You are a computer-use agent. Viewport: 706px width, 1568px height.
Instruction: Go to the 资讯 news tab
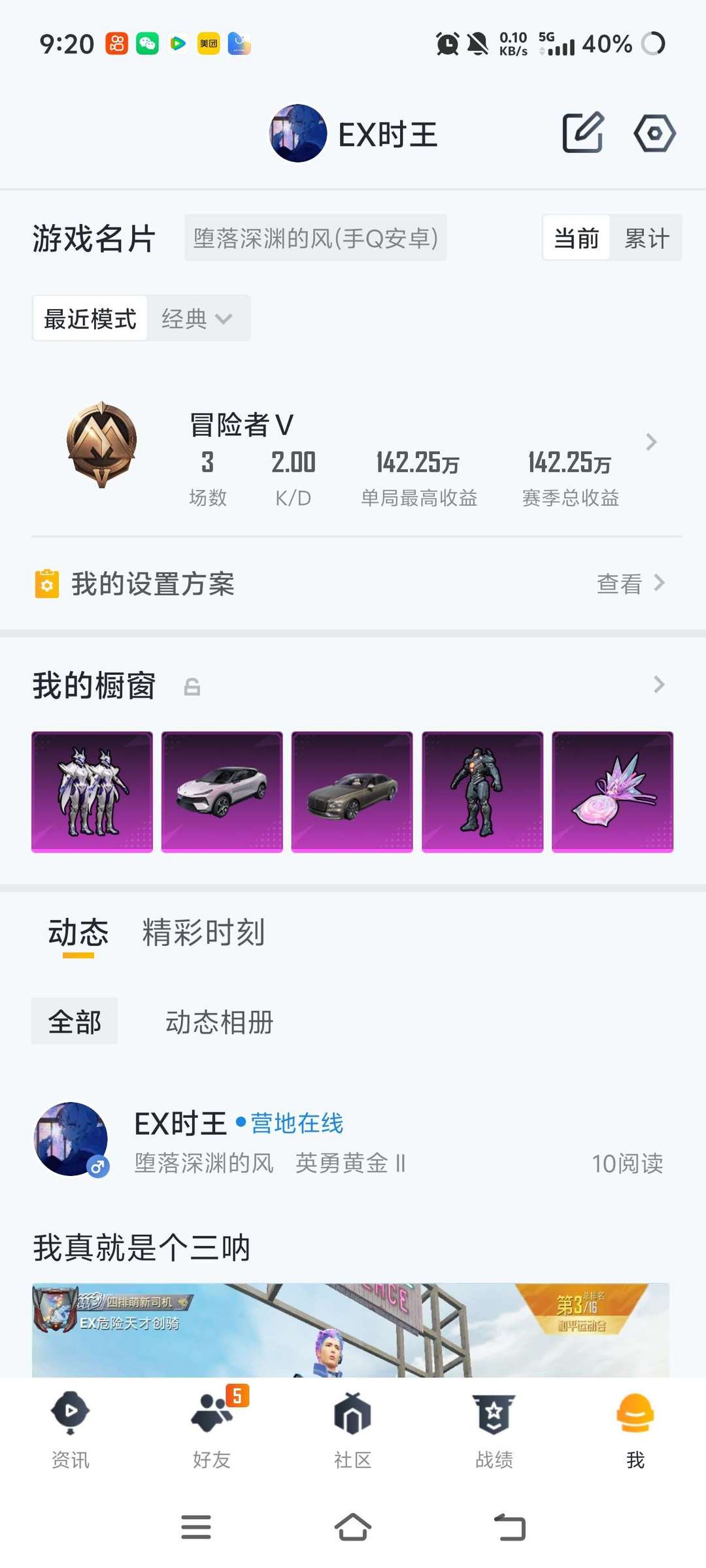click(71, 1429)
